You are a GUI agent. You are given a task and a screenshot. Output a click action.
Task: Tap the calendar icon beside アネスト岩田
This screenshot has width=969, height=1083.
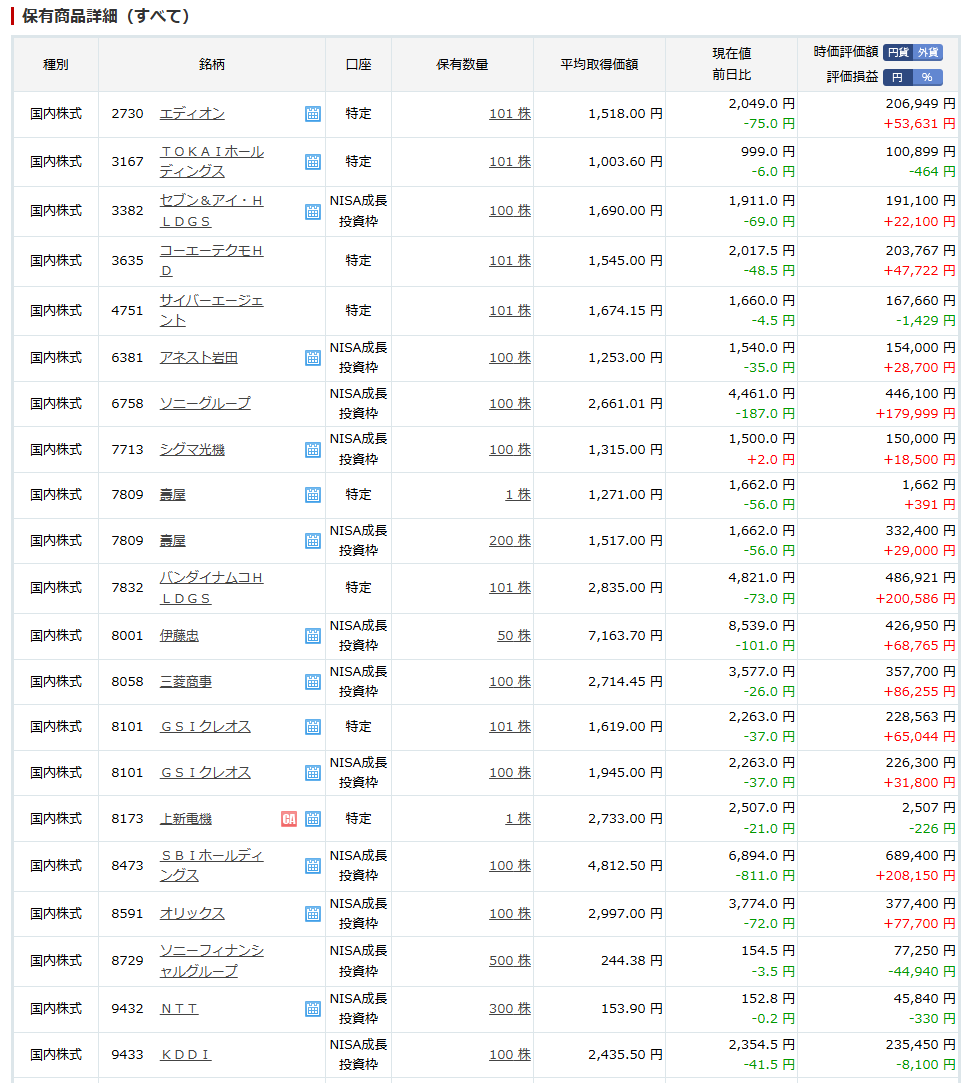tap(313, 358)
